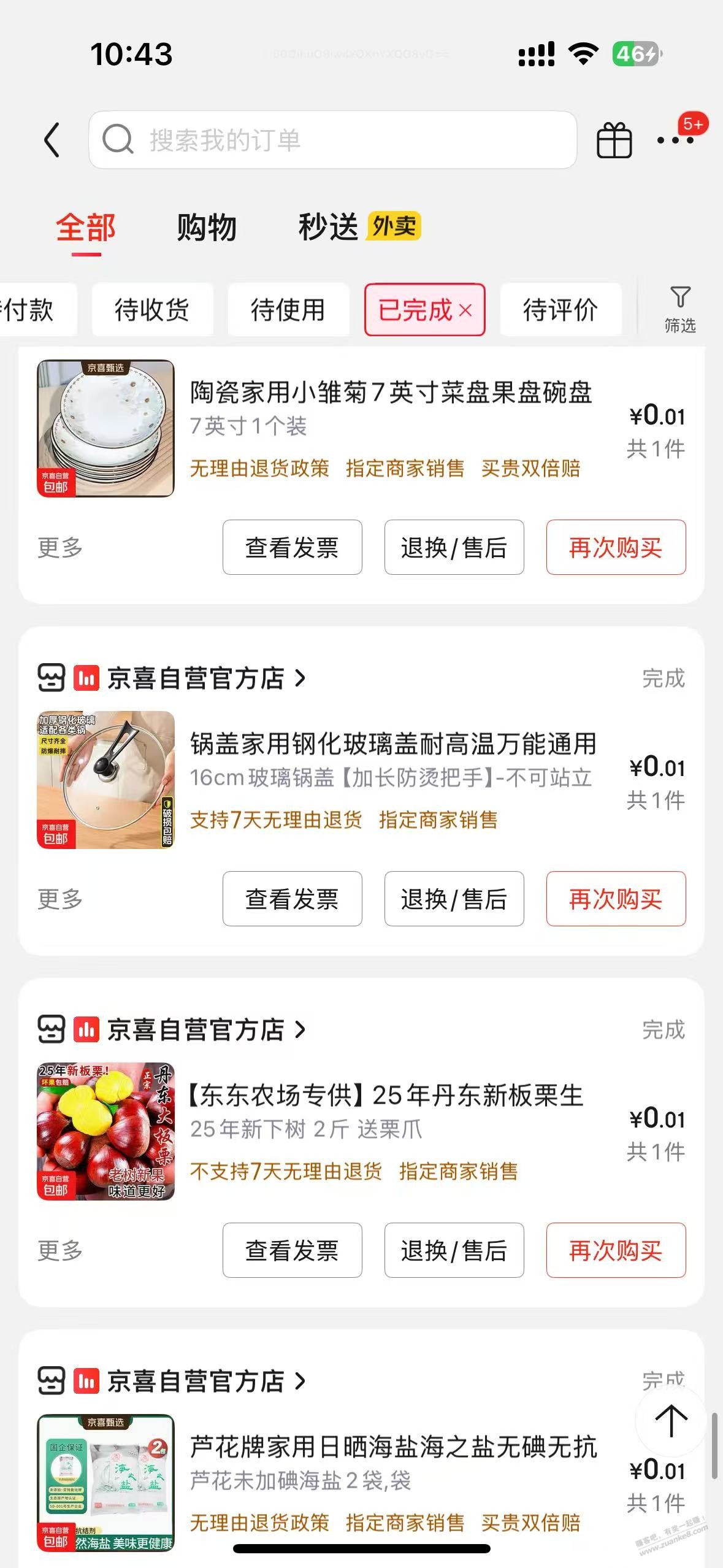Switch to the 购物 tab
Screen dimensions: 723x1568
click(207, 228)
